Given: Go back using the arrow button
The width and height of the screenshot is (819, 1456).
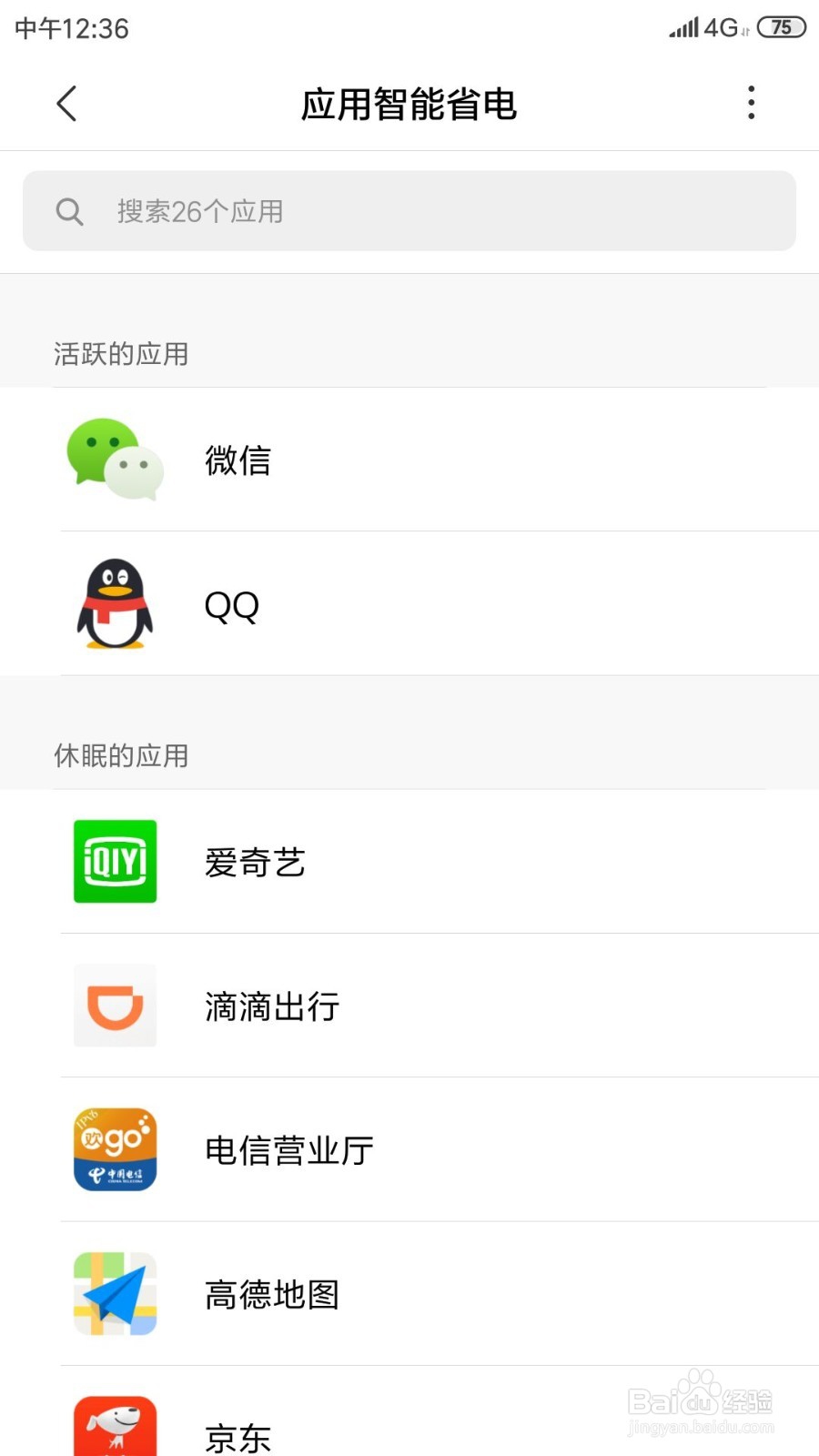Looking at the screenshot, I should pos(66,103).
